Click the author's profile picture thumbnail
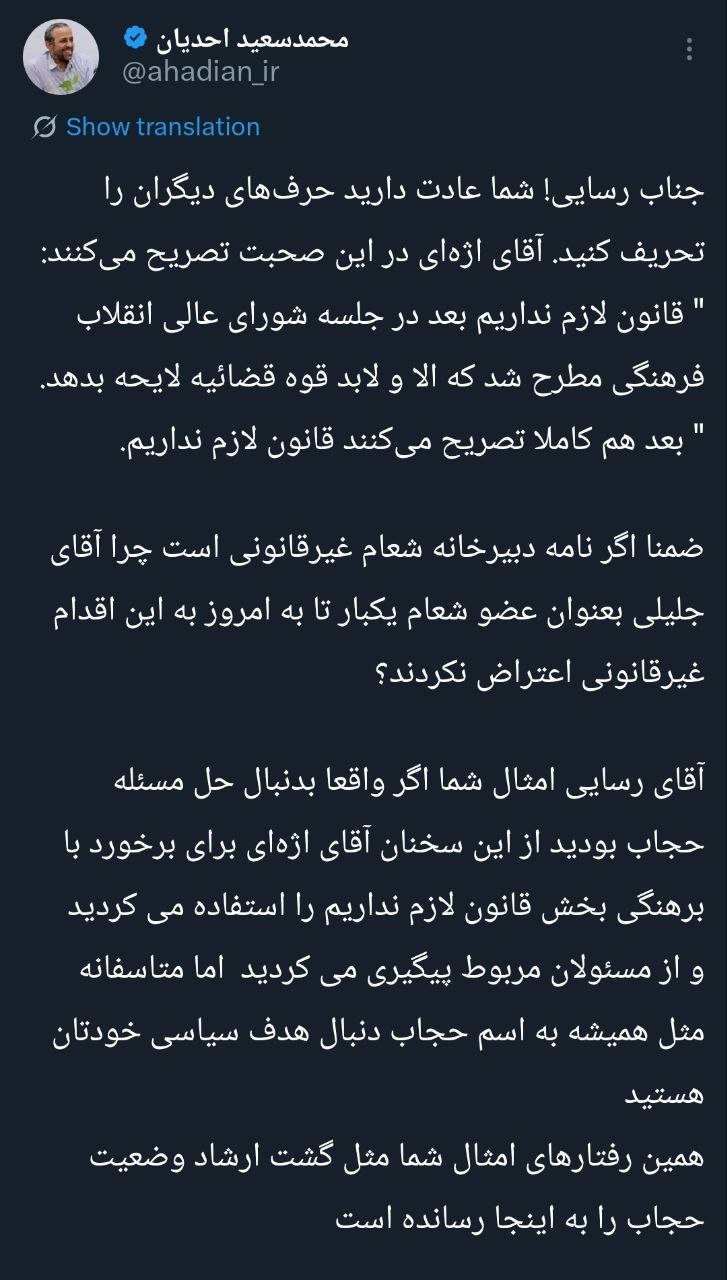The height and width of the screenshot is (1280, 727). [x=62, y=52]
